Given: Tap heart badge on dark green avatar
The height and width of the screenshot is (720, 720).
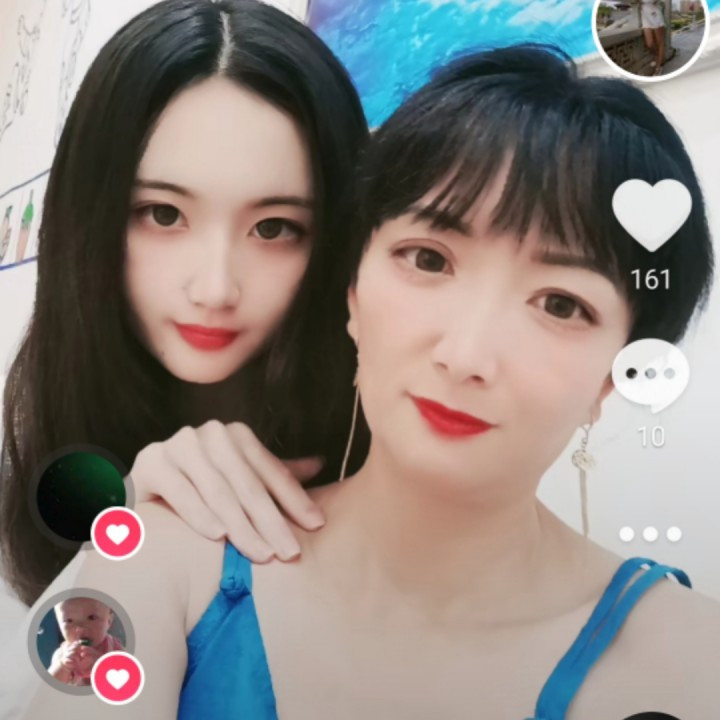Looking at the screenshot, I should coord(118,534).
